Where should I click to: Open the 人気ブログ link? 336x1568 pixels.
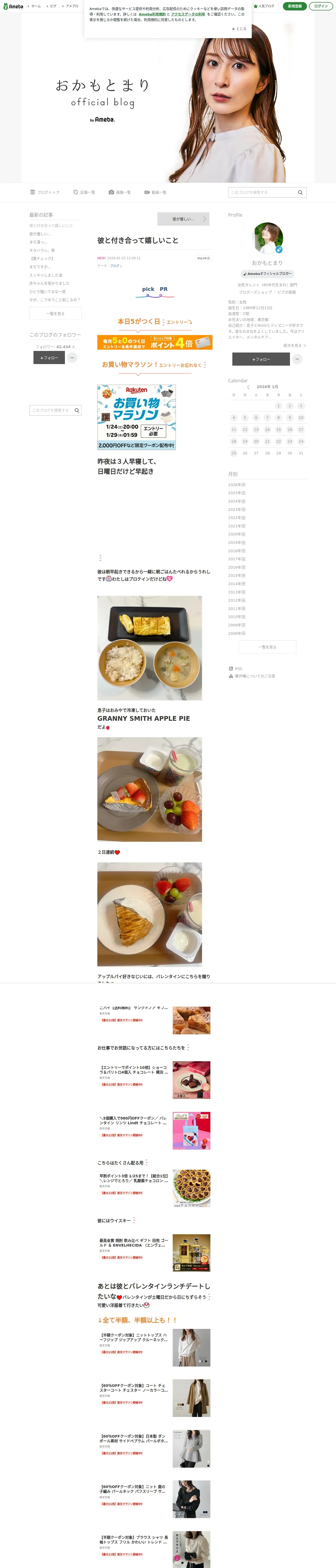point(264,6)
